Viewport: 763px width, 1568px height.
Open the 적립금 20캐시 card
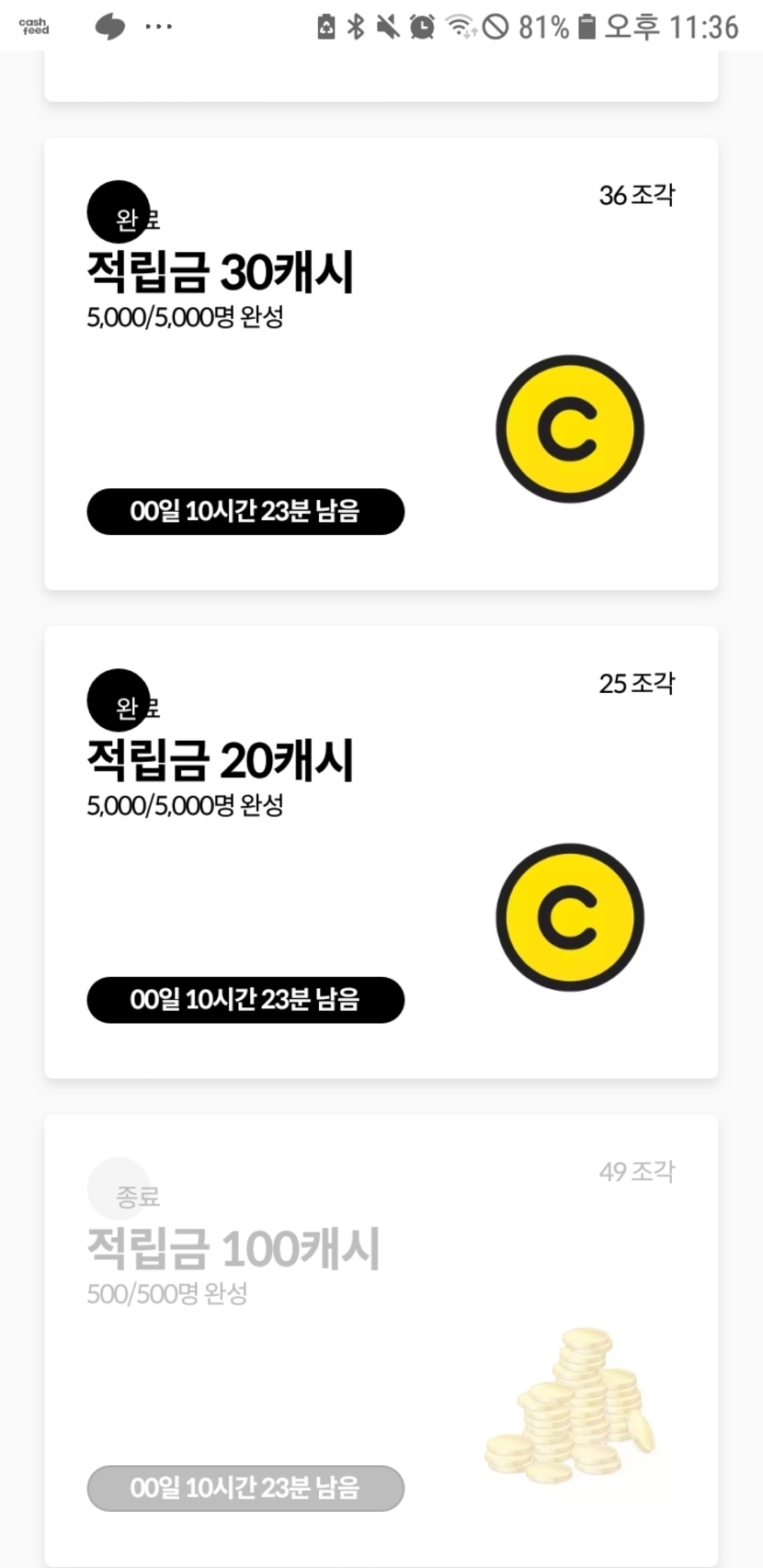click(381, 852)
